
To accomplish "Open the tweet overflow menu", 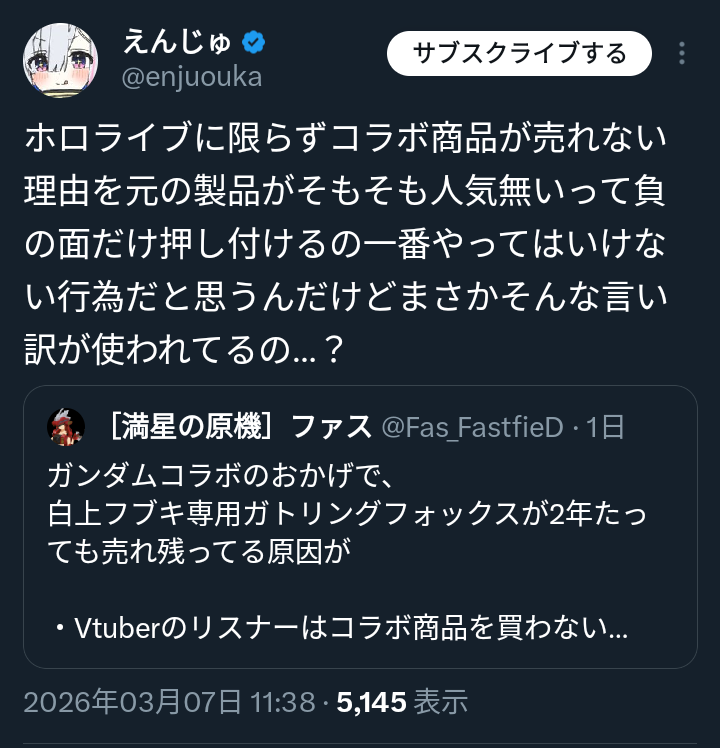I will tap(683, 53).
